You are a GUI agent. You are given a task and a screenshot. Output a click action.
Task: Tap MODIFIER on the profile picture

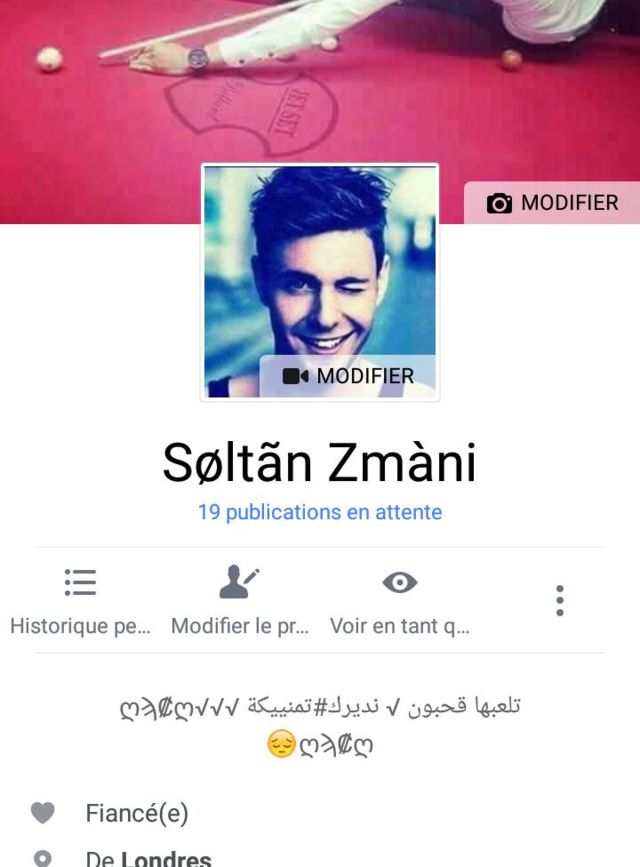[348, 376]
